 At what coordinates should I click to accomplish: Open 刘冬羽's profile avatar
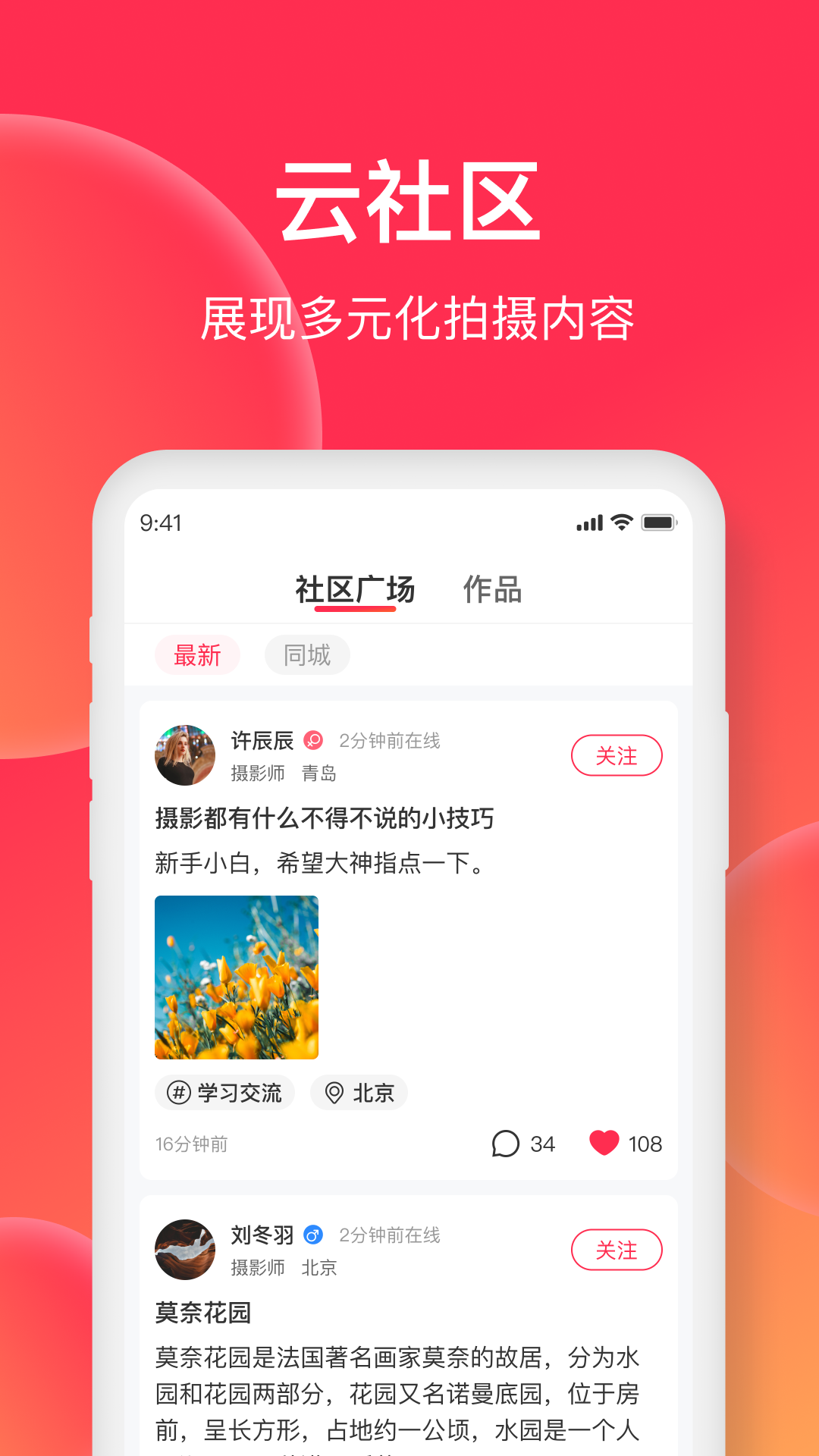tap(184, 1250)
